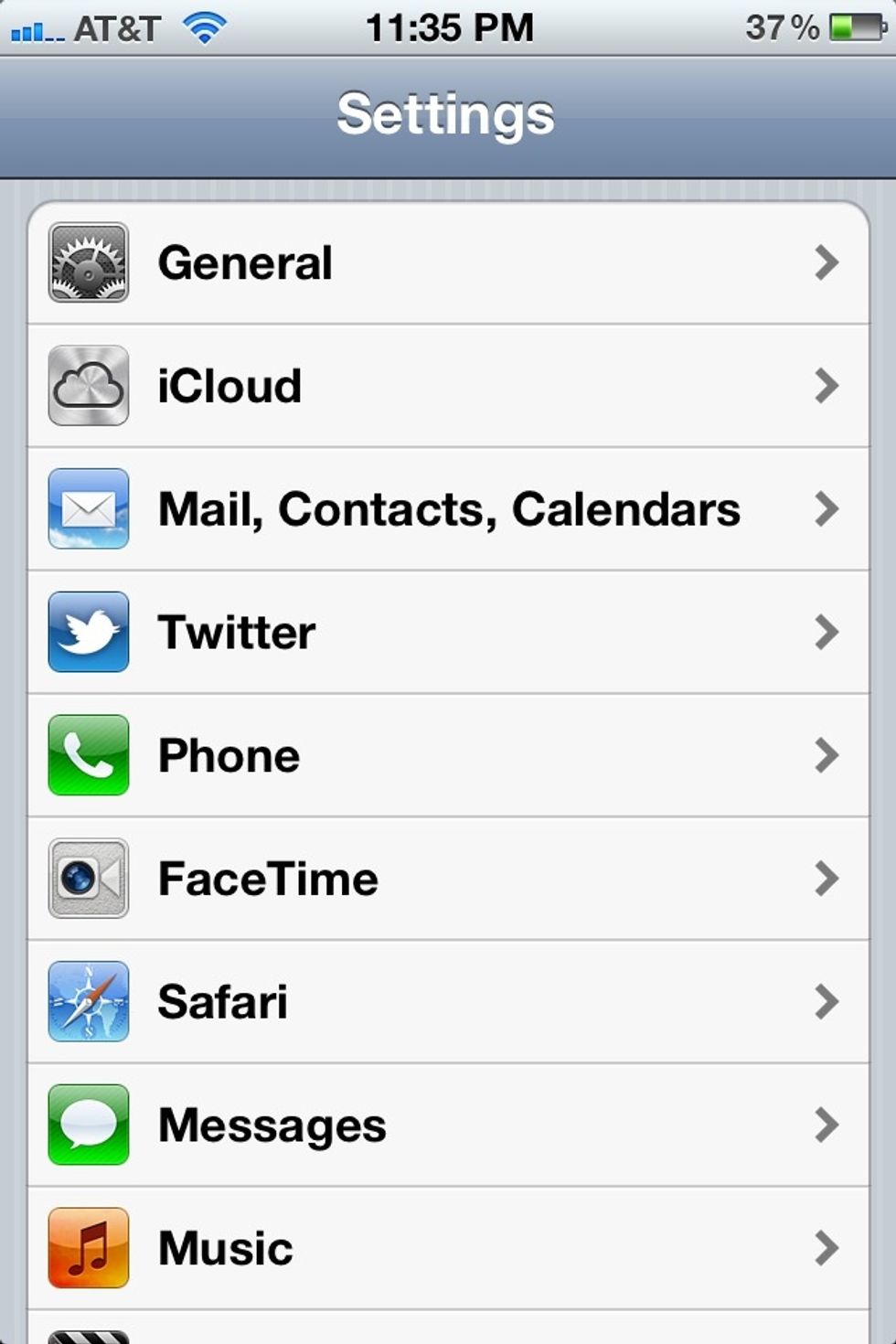
Task: Open the FaceTime settings entry
Action: pos(448,879)
